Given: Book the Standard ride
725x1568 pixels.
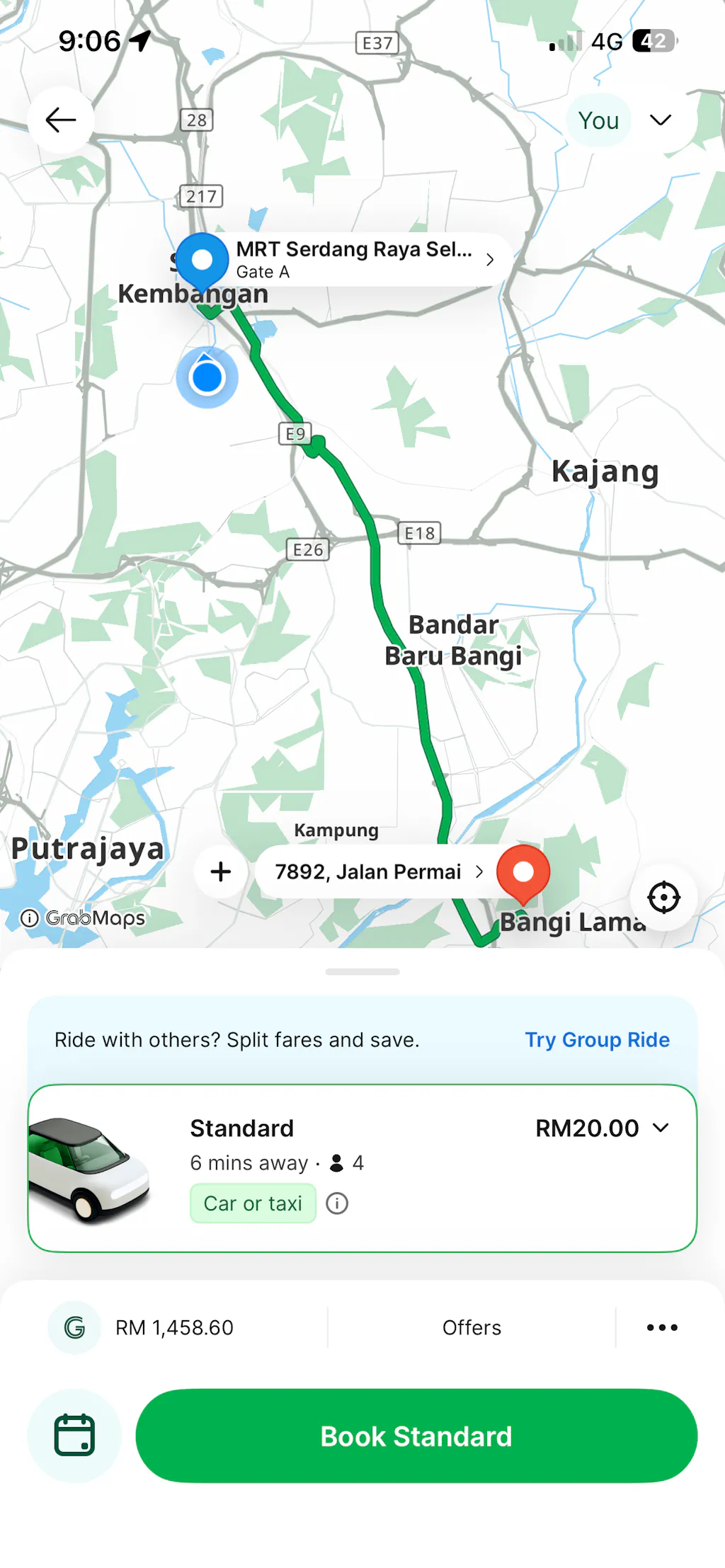Looking at the screenshot, I should tap(416, 1436).
